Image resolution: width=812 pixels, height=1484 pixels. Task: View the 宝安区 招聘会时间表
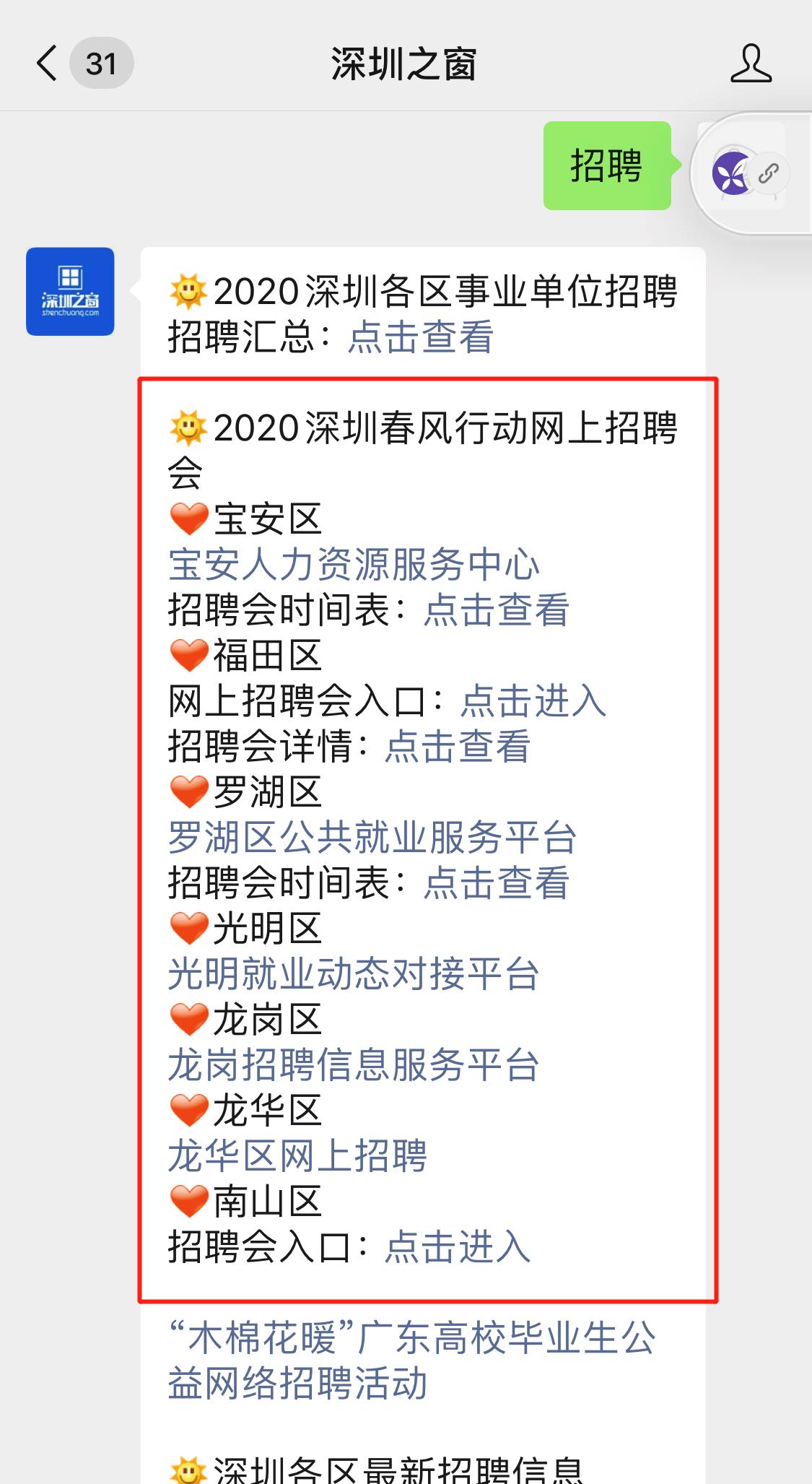point(497,610)
